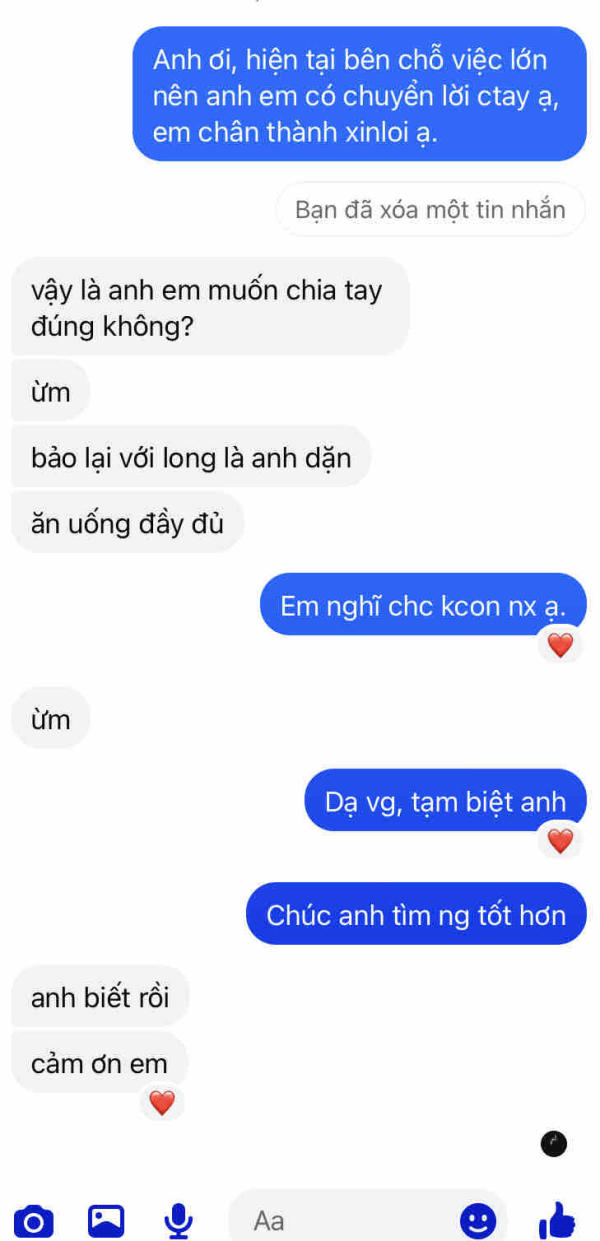Record a voice message with the microphone
600x1241 pixels.
(x=179, y=1219)
